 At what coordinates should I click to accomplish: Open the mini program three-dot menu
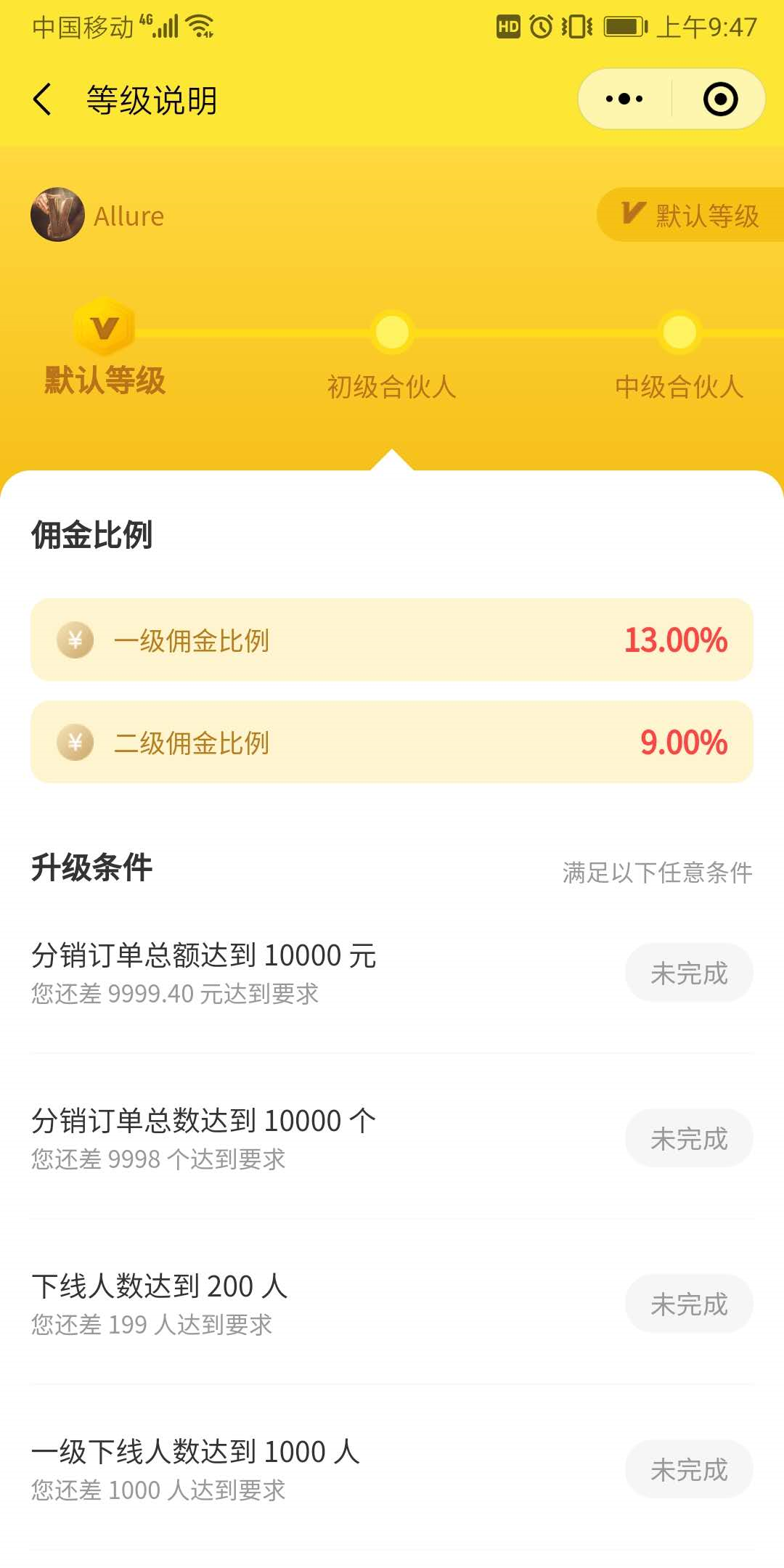pos(624,99)
